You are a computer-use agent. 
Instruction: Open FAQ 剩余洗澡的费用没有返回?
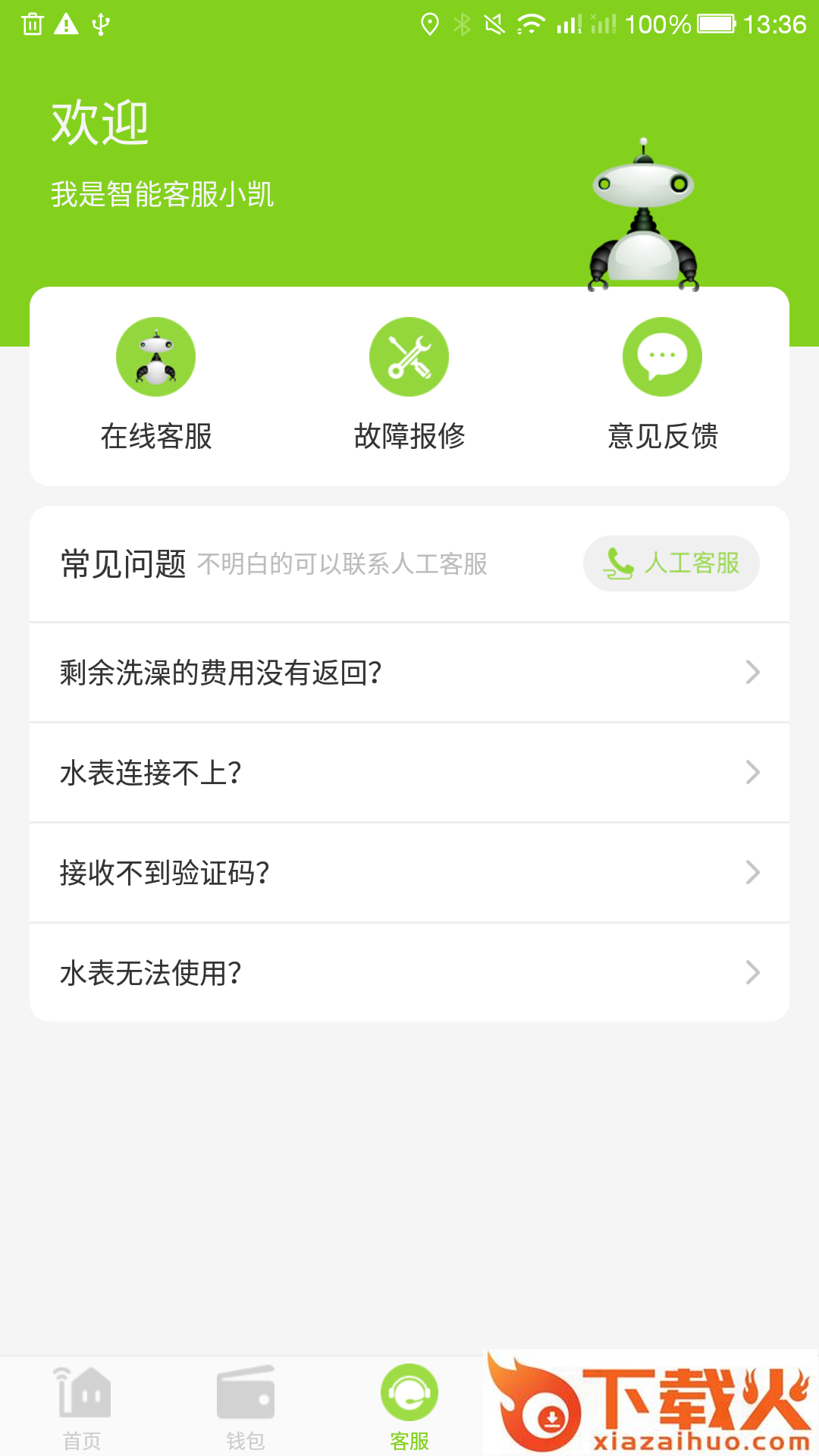[409, 673]
